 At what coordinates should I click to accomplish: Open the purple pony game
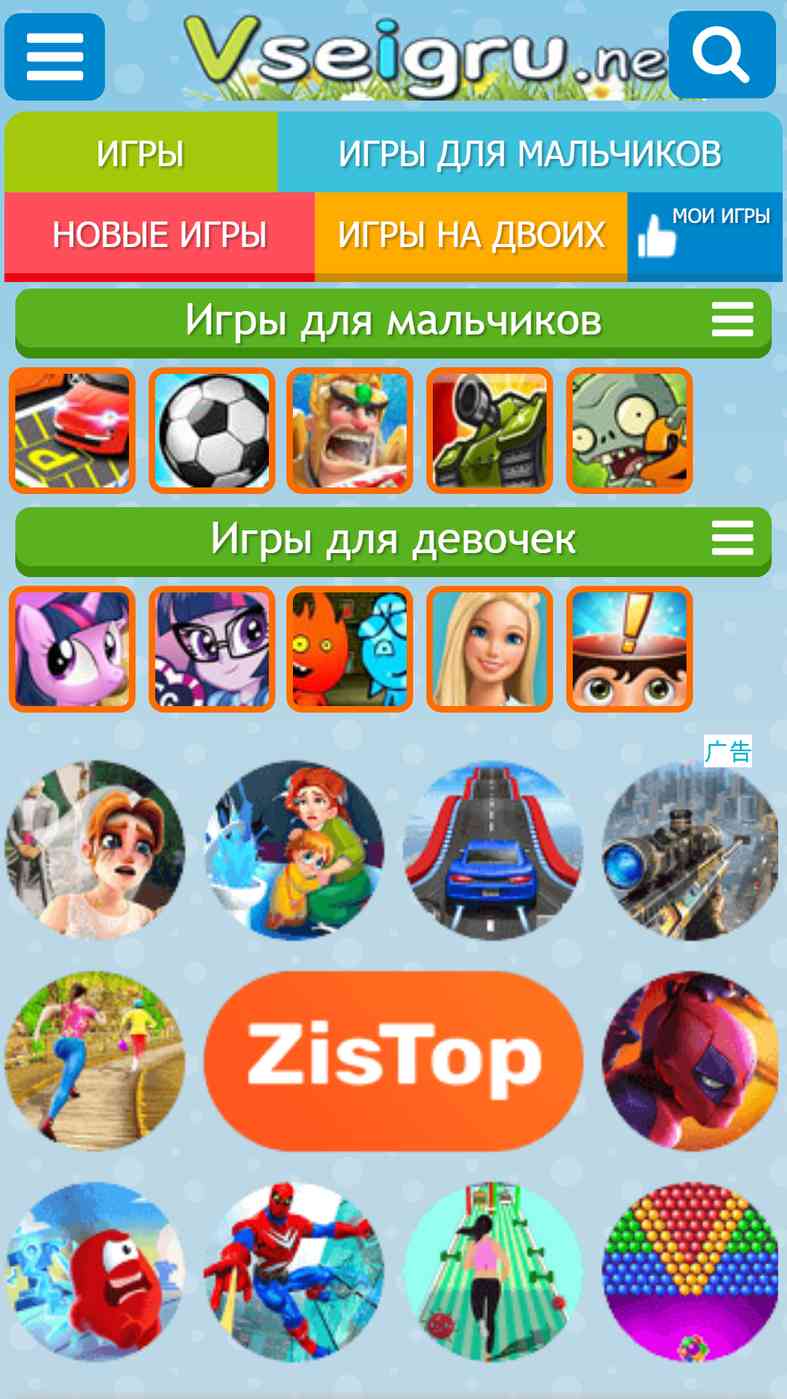72,648
